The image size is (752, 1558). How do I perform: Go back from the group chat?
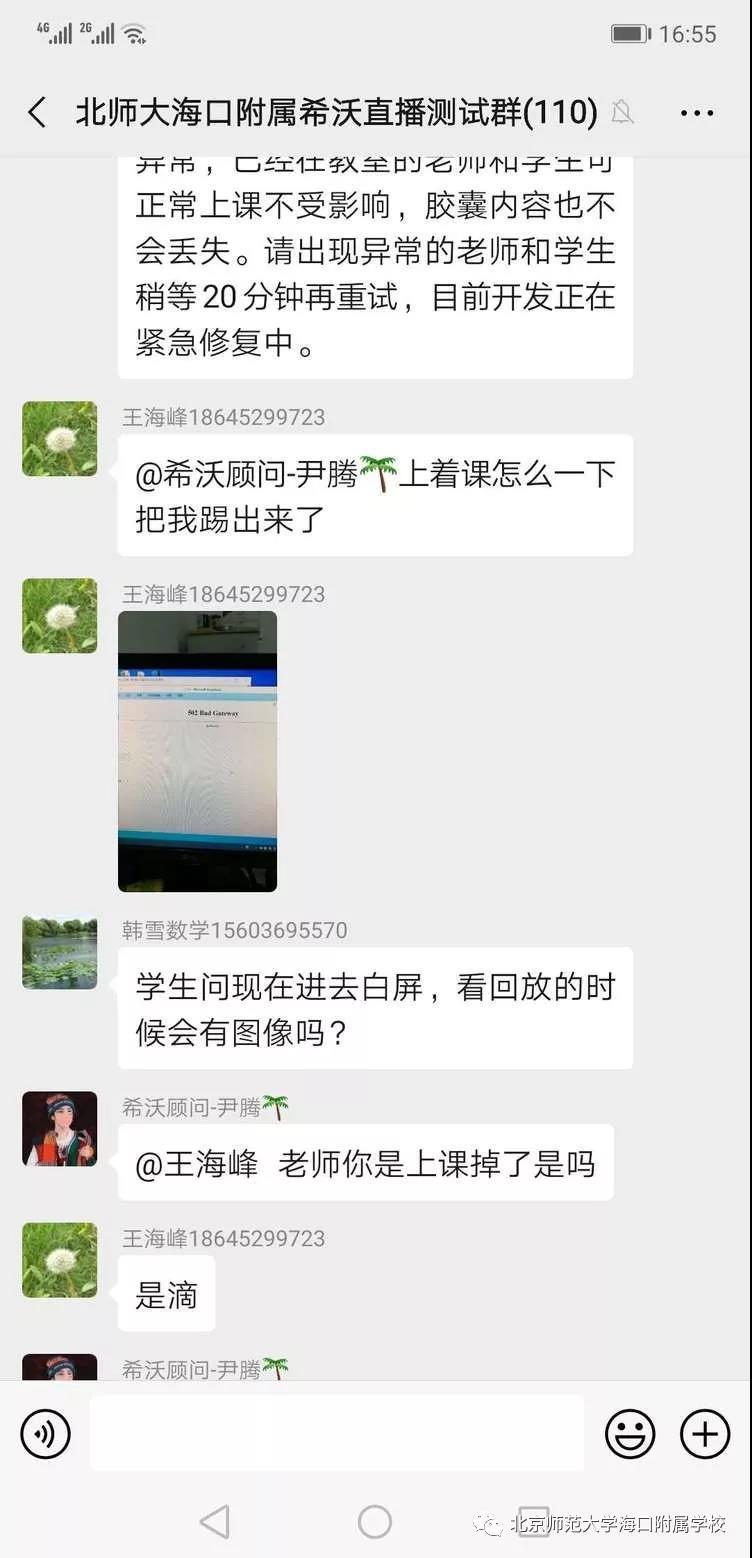tap(38, 113)
